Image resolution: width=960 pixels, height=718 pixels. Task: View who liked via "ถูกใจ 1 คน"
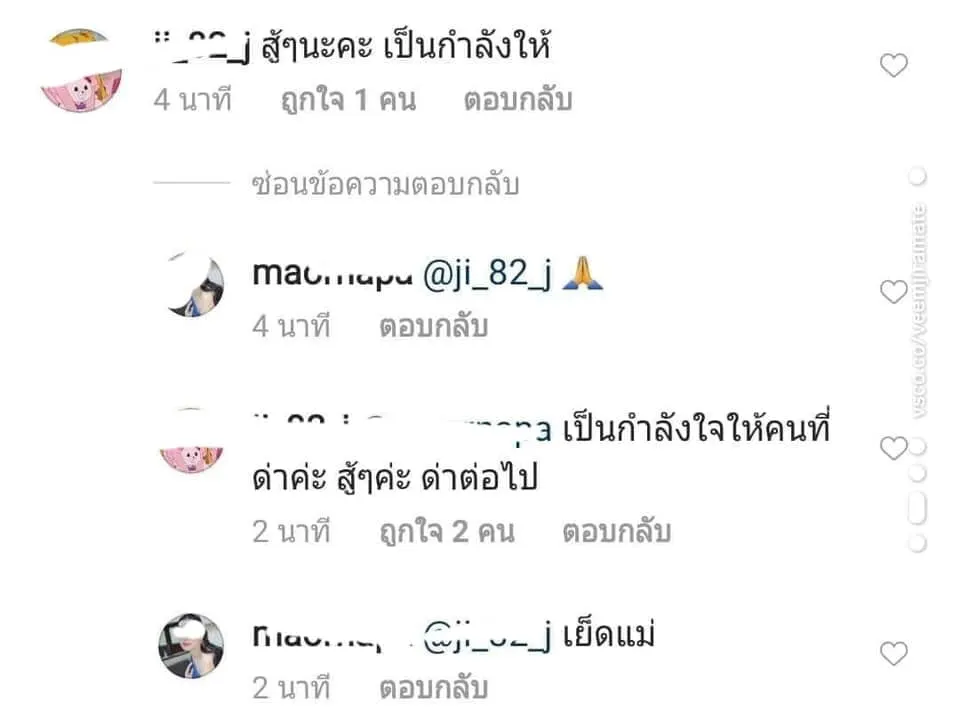click(348, 100)
